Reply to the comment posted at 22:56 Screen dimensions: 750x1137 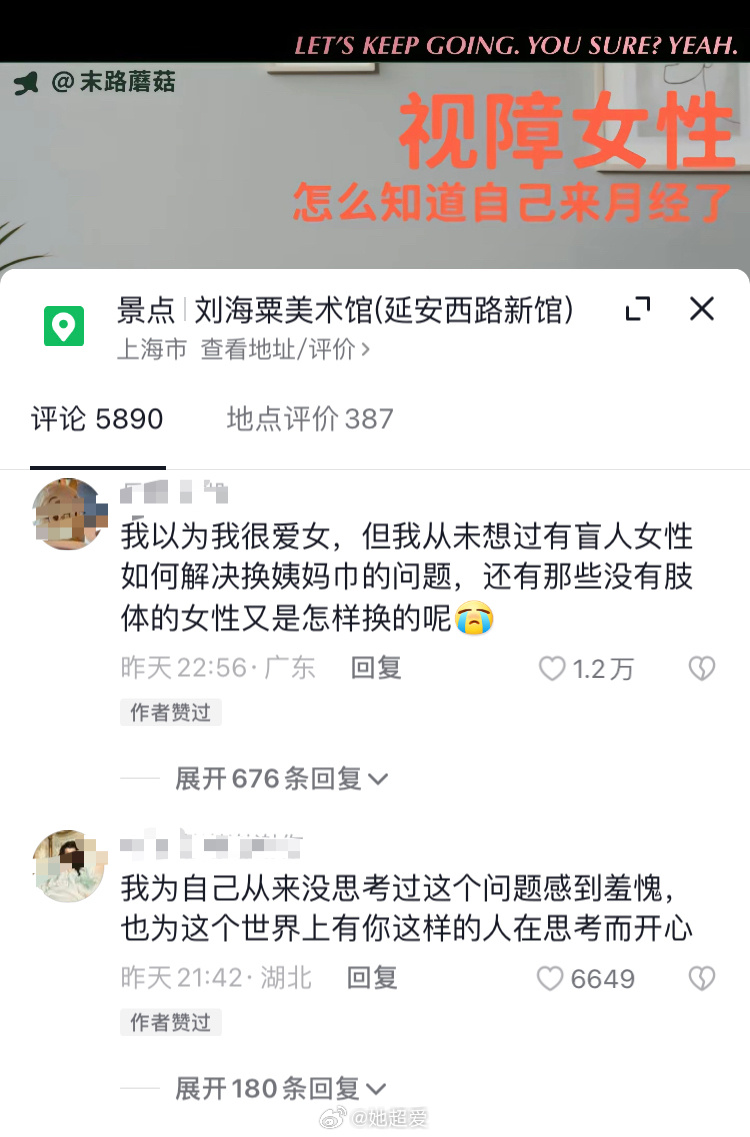[x=376, y=668]
